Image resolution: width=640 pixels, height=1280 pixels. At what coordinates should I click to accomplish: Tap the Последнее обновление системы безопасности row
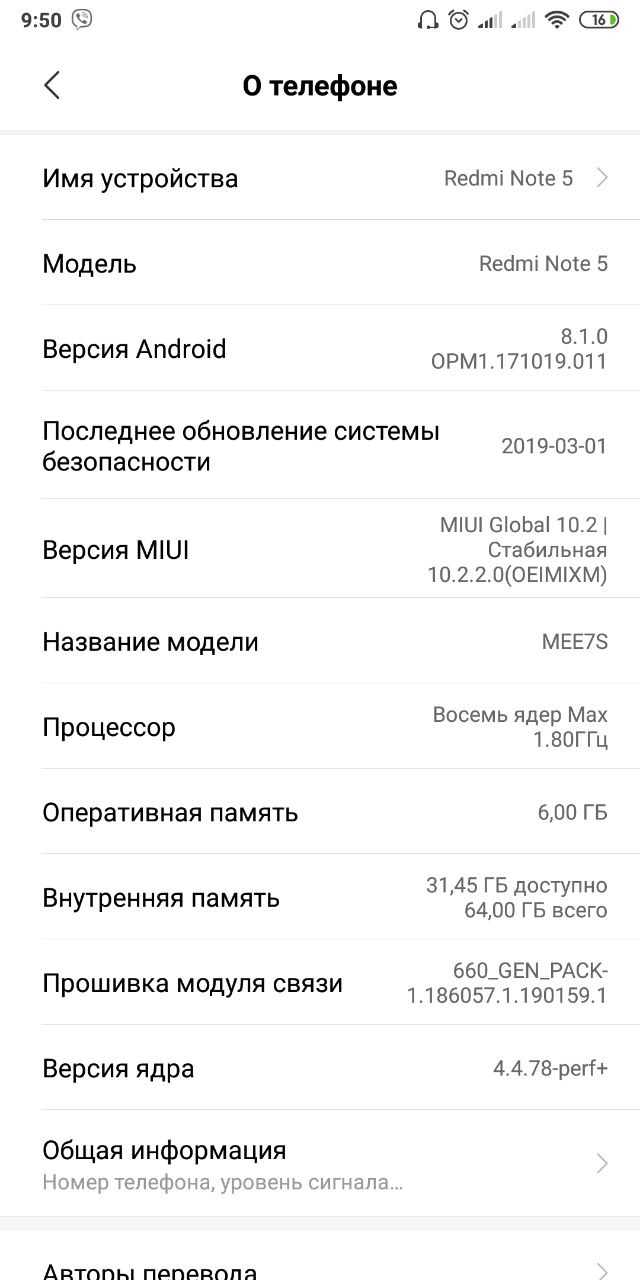click(x=320, y=446)
